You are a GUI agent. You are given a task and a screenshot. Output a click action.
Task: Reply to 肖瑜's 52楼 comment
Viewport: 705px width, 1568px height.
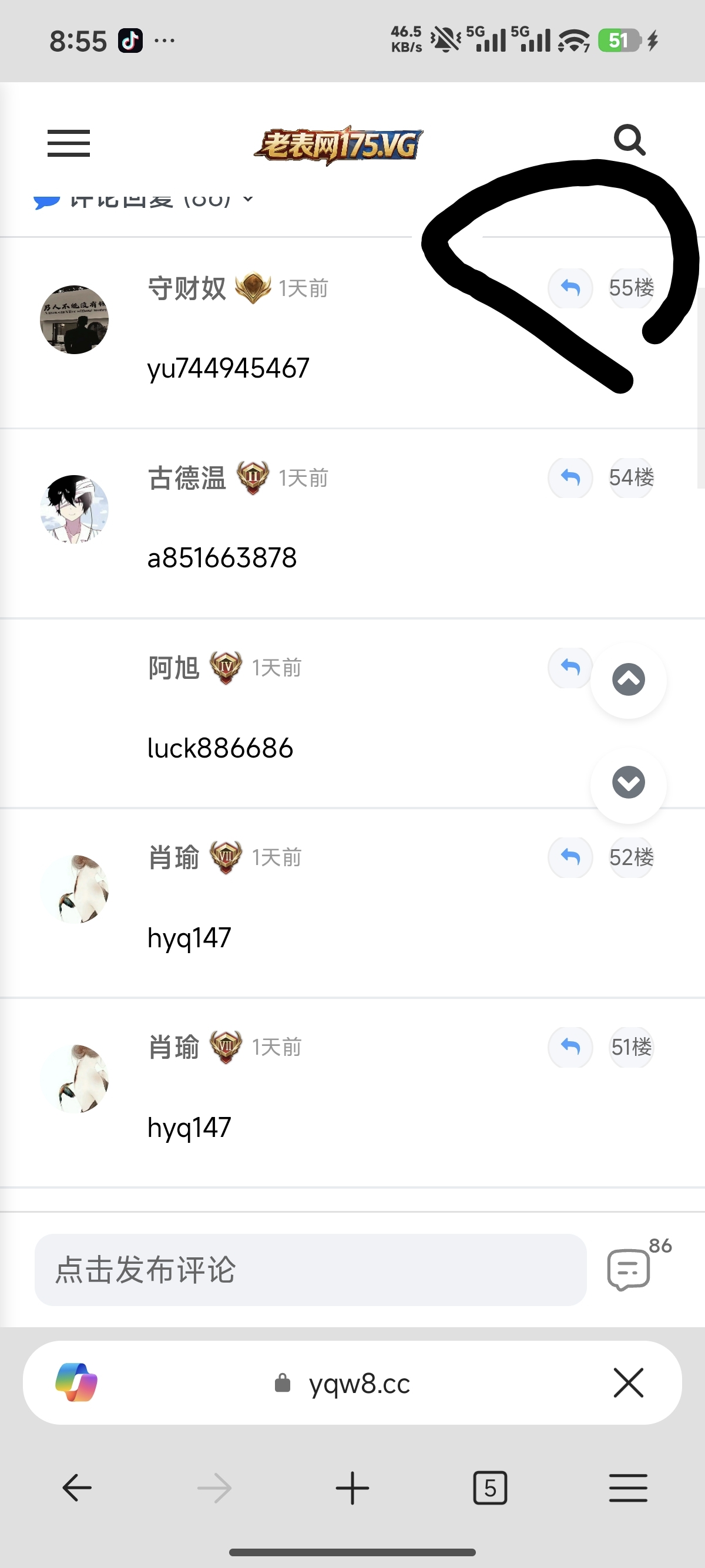point(570,857)
